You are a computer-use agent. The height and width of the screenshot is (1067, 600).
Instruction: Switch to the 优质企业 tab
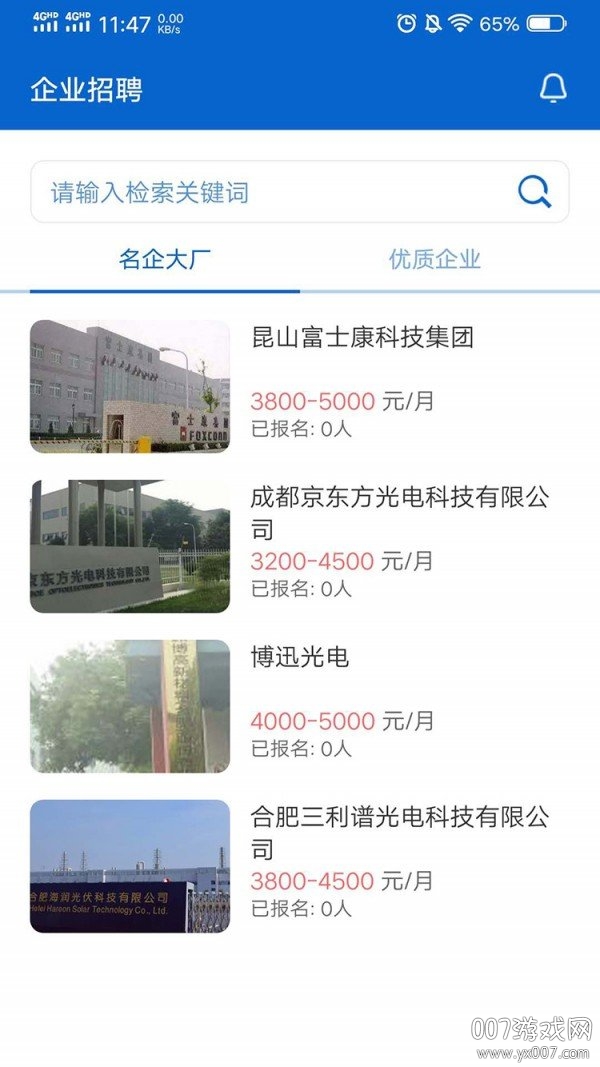coord(435,260)
